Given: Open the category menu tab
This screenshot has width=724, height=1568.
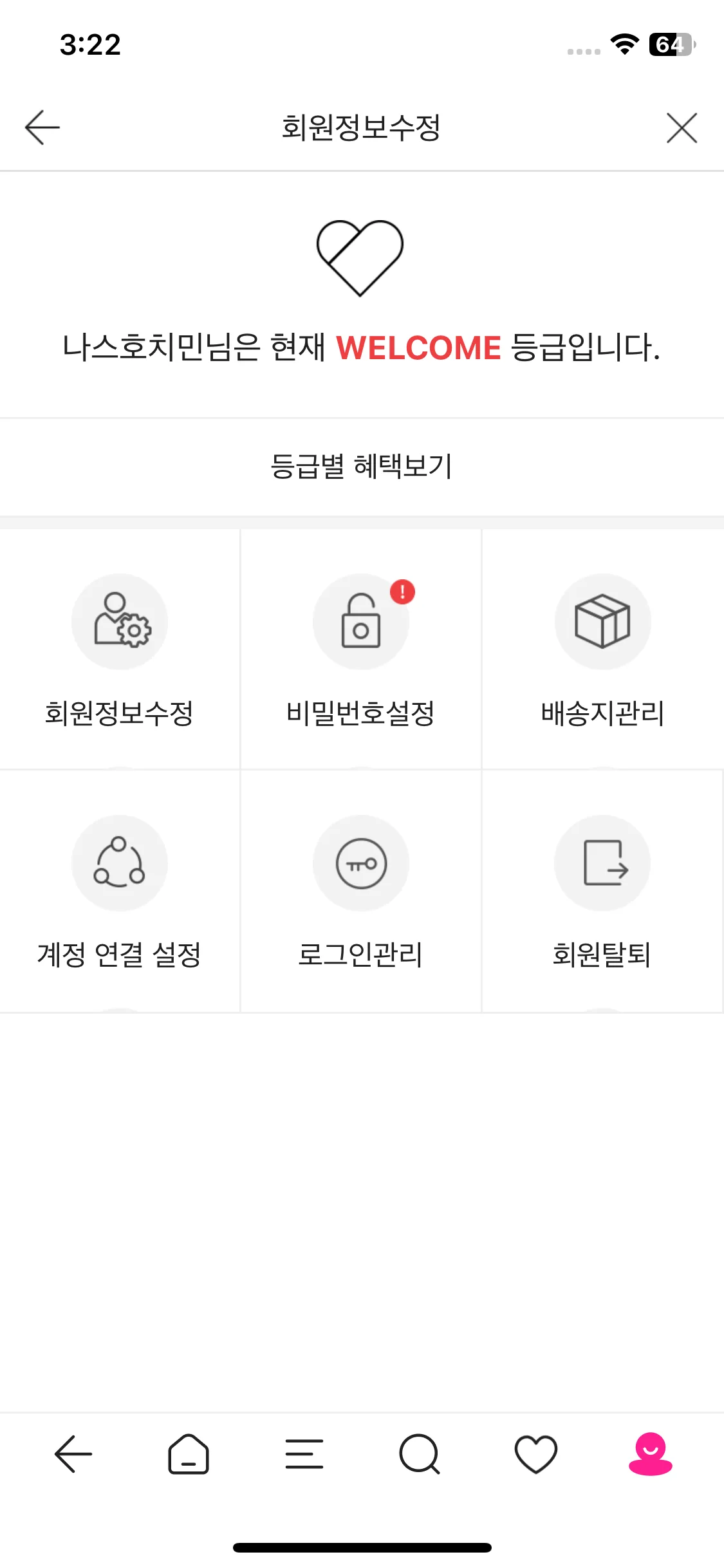Looking at the screenshot, I should point(304,1454).
